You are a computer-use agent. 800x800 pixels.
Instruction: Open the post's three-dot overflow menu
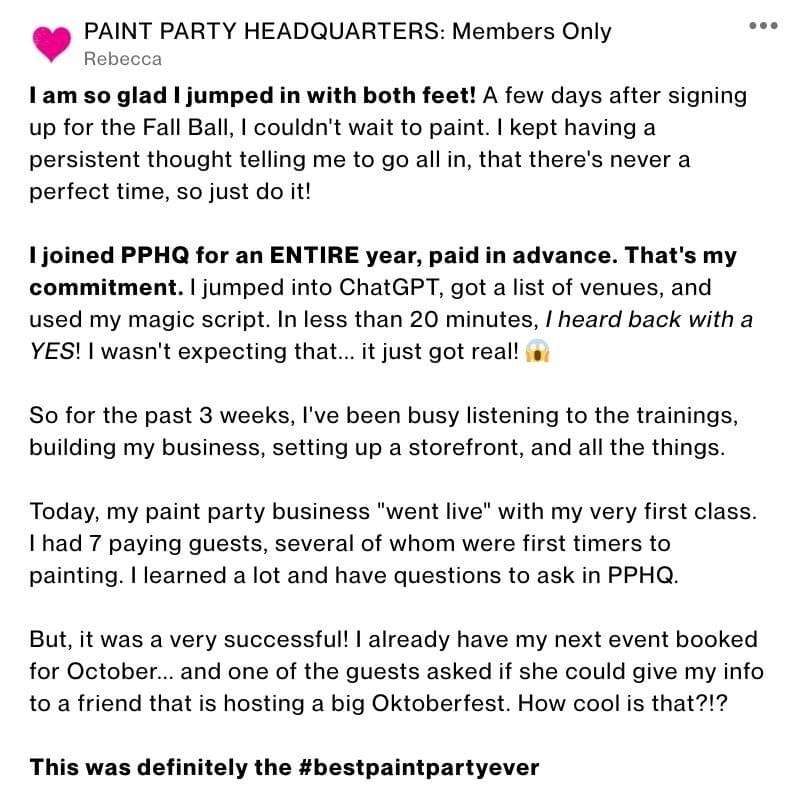[763, 26]
